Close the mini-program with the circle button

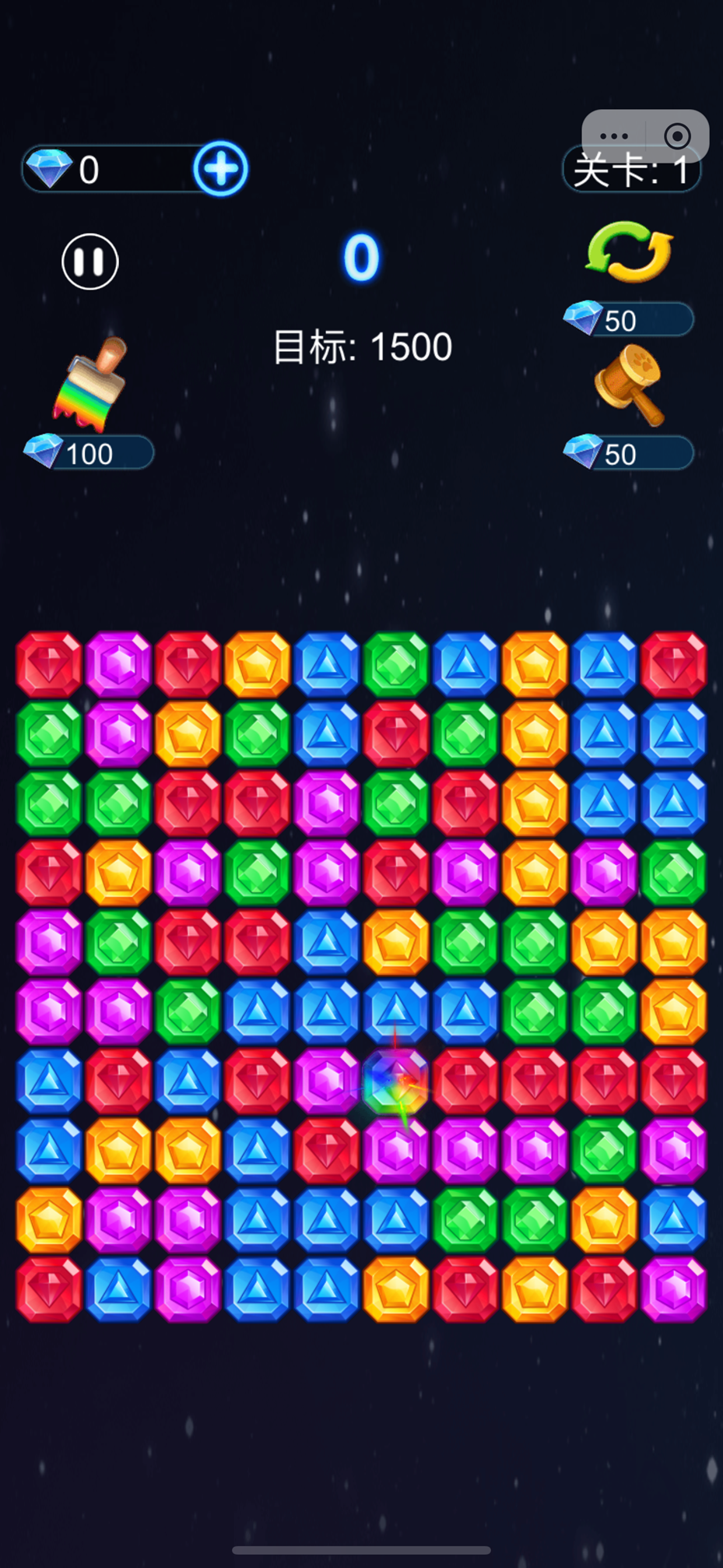point(677,136)
